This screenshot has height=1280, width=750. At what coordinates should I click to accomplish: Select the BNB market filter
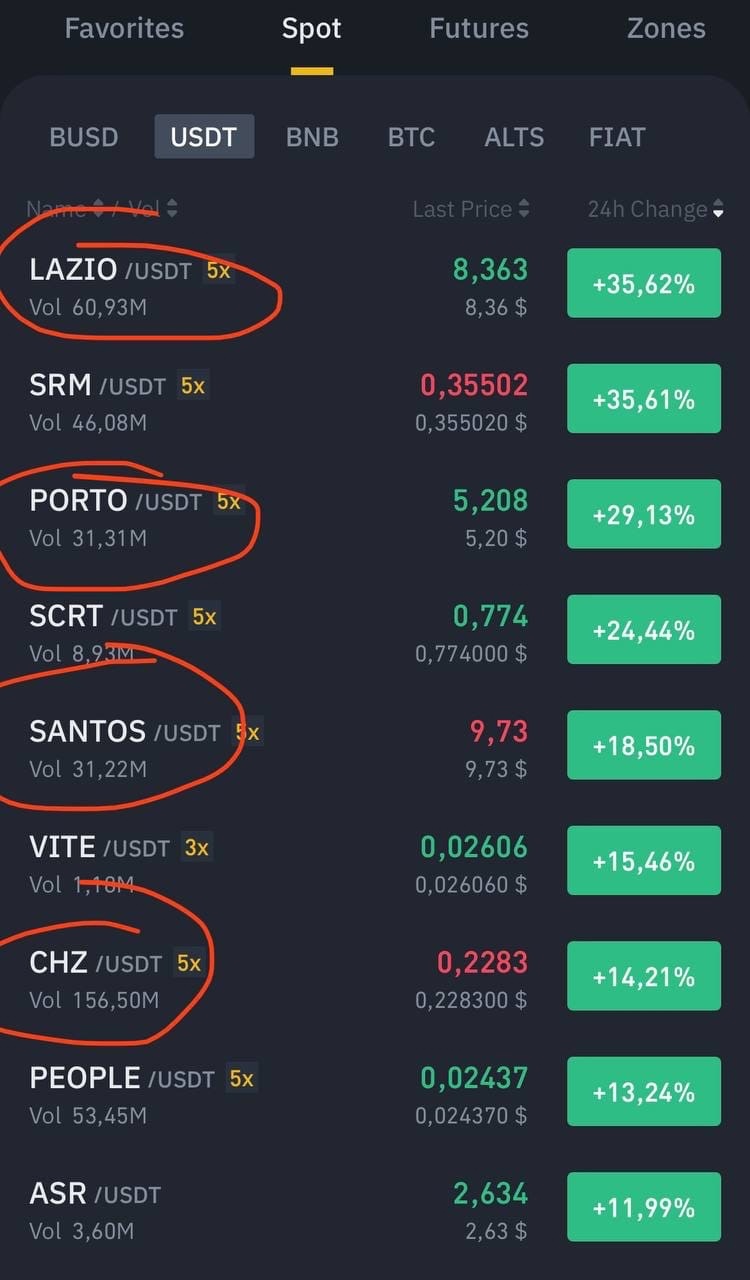point(312,137)
